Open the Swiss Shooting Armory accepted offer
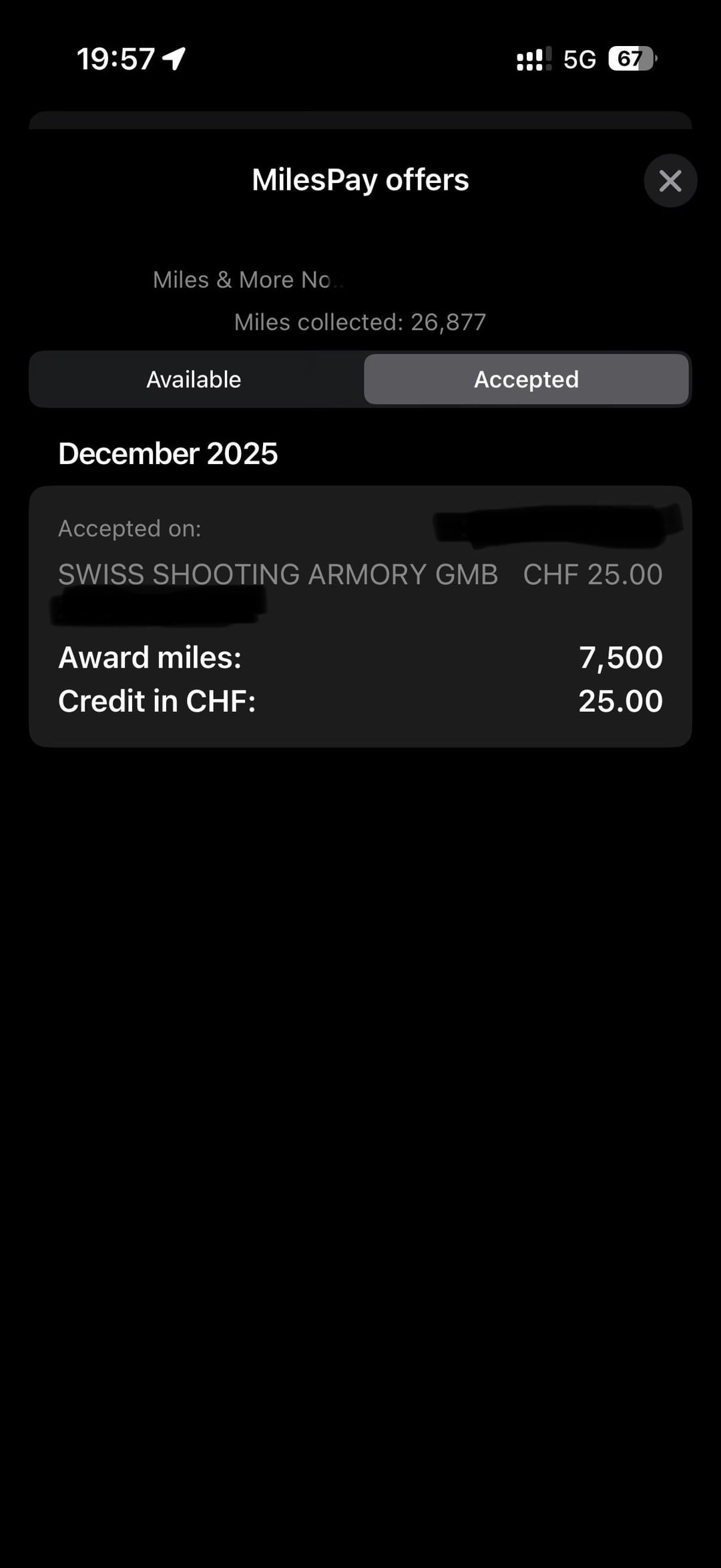The image size is (721, 1568). [360, 616]
